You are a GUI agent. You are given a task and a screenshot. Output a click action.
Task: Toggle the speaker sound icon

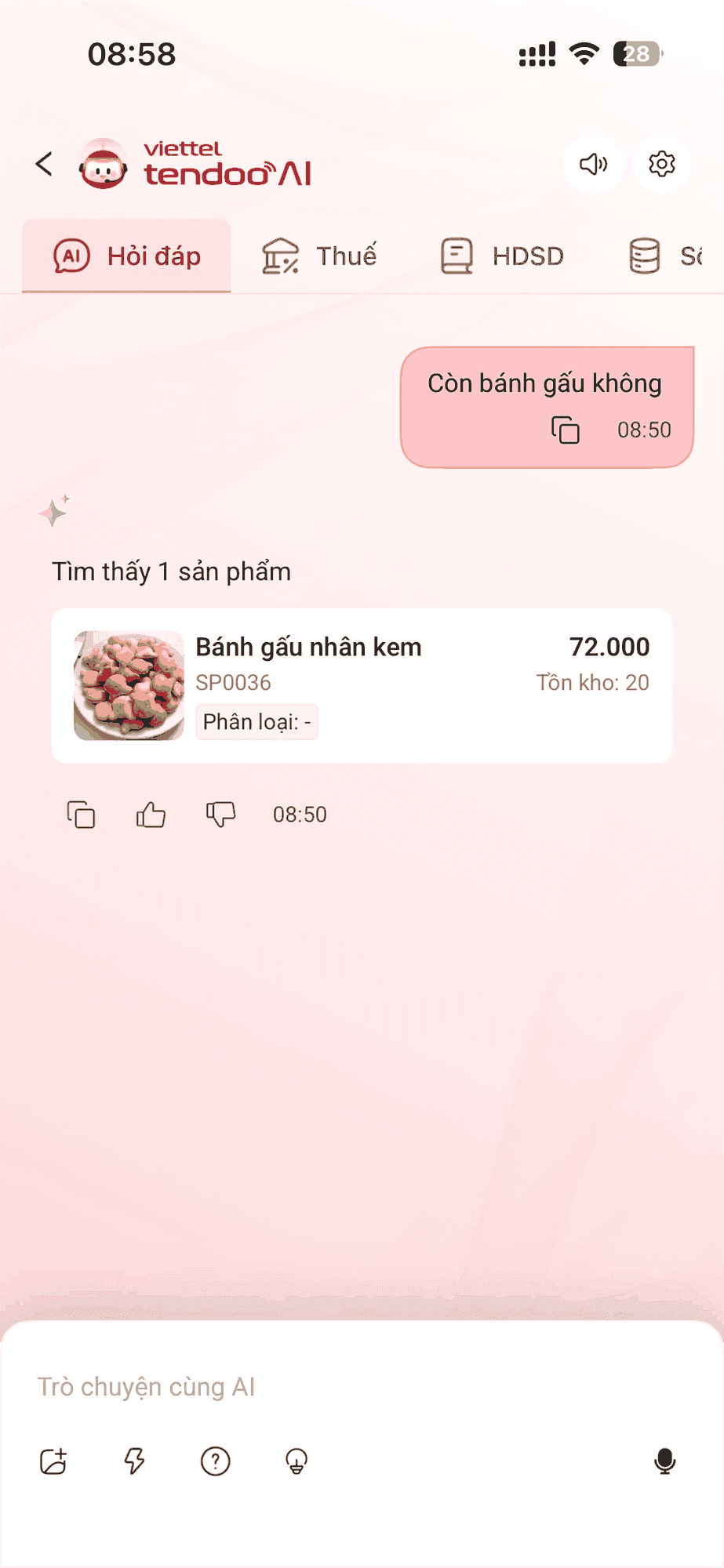[x=594, y=164]
